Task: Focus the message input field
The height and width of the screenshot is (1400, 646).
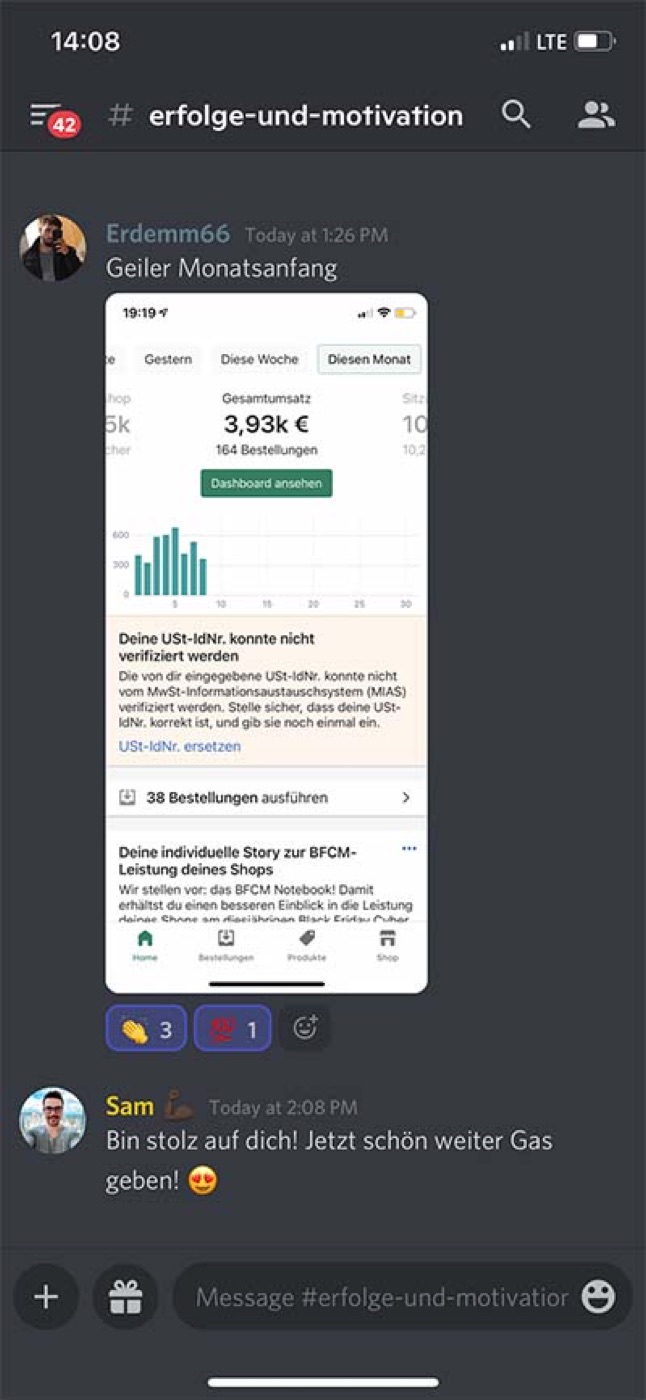Action: pos(382,1297)
